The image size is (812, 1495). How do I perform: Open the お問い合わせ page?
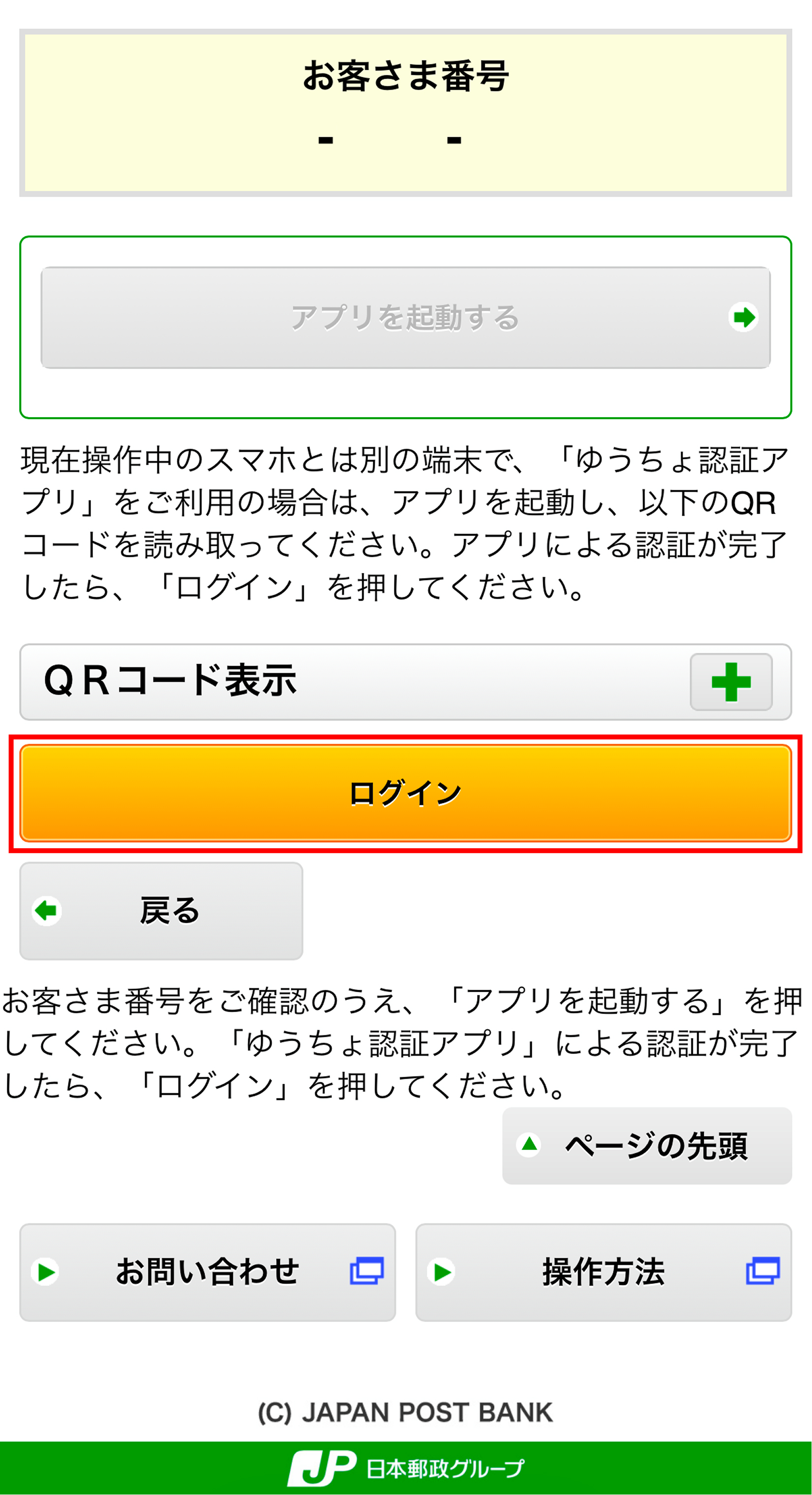pos(208,1272)
